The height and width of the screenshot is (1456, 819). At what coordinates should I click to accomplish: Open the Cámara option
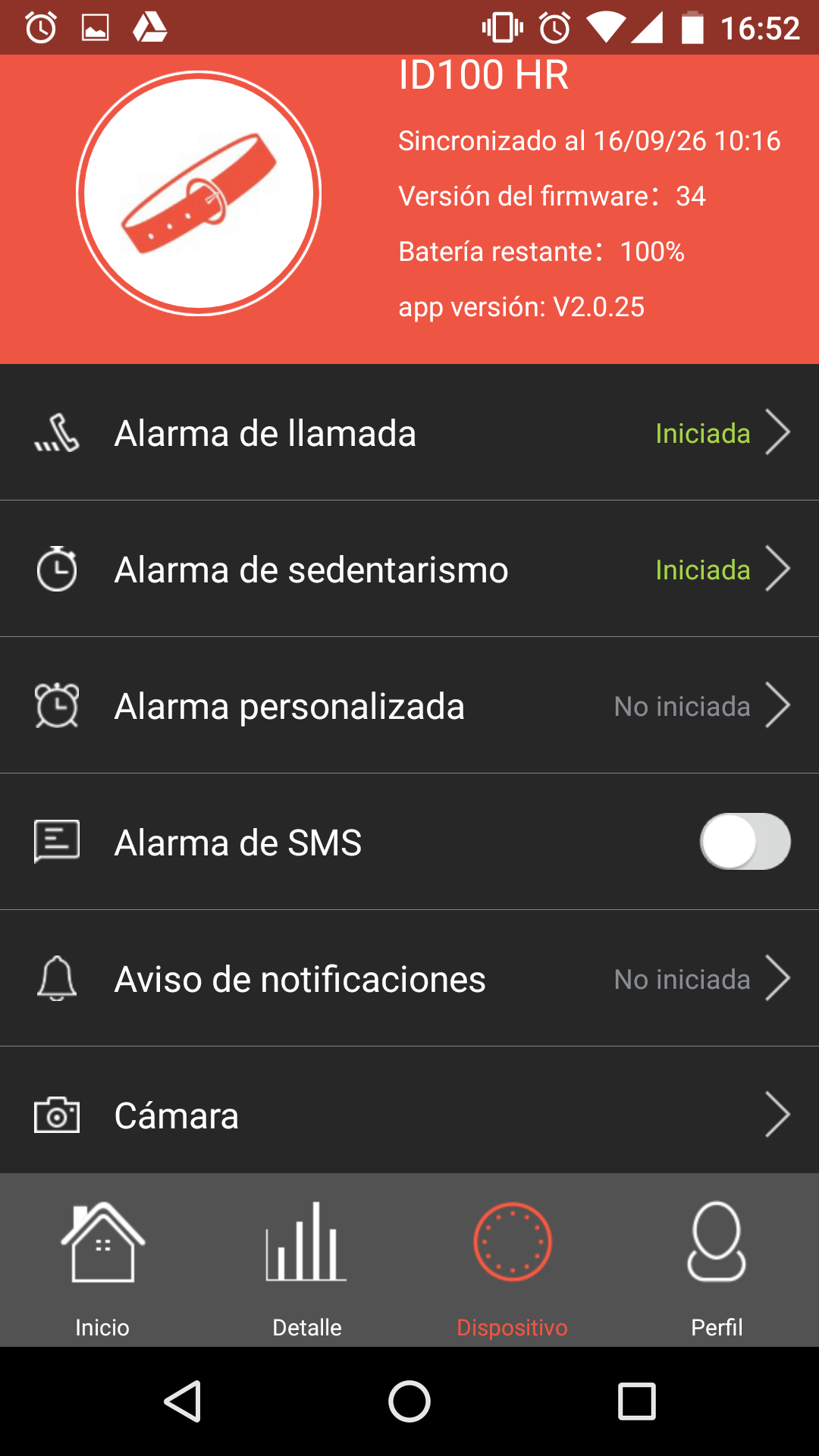tap(409, 1115)
